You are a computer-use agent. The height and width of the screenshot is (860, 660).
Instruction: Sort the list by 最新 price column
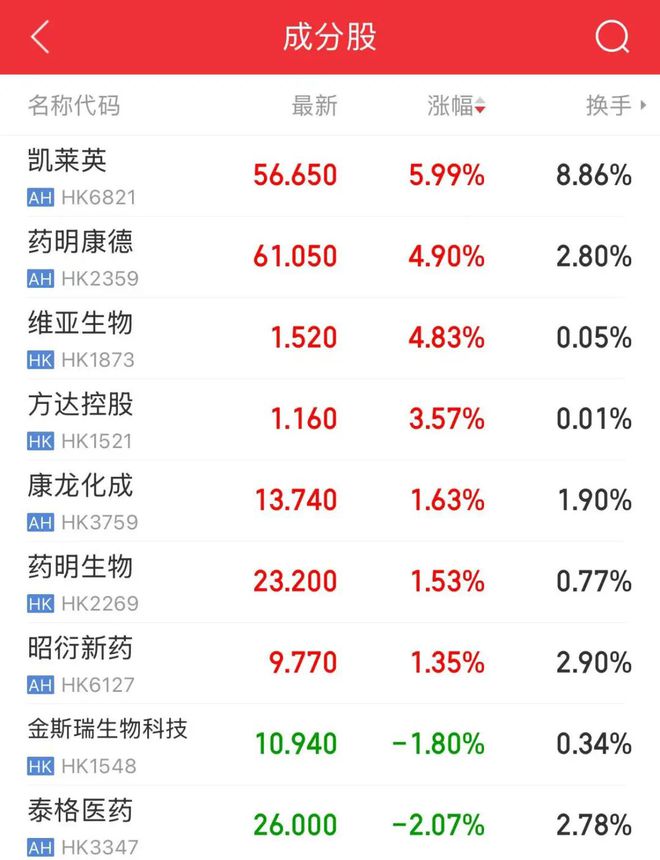[314, 105]
